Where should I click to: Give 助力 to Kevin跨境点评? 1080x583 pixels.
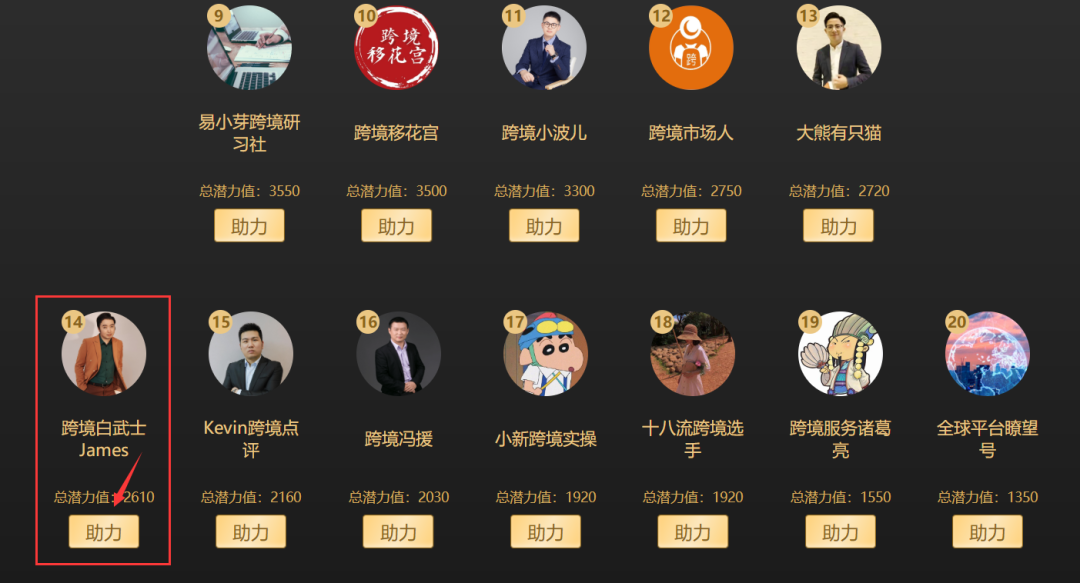click(x=250, y=532)
